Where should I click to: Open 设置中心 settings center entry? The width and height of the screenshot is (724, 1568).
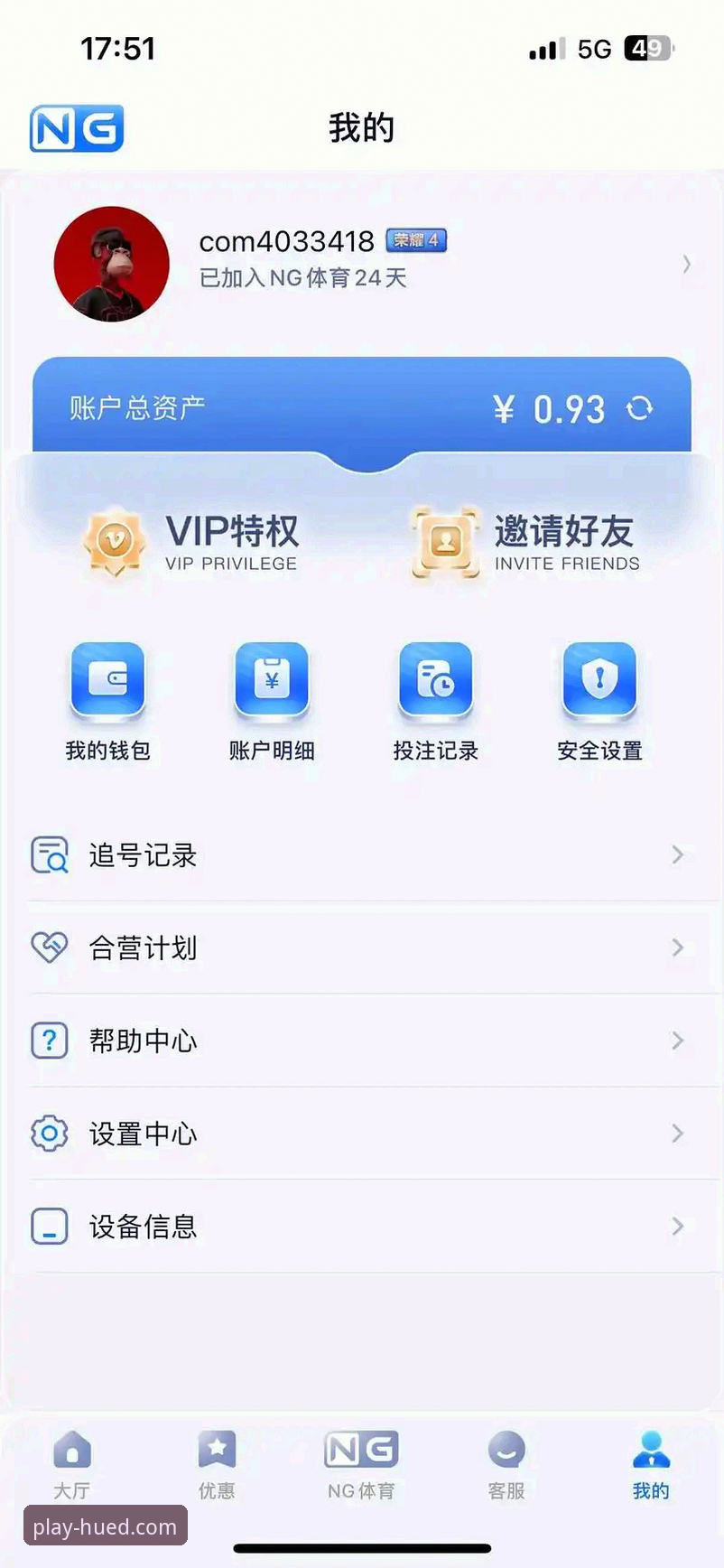361,1134
